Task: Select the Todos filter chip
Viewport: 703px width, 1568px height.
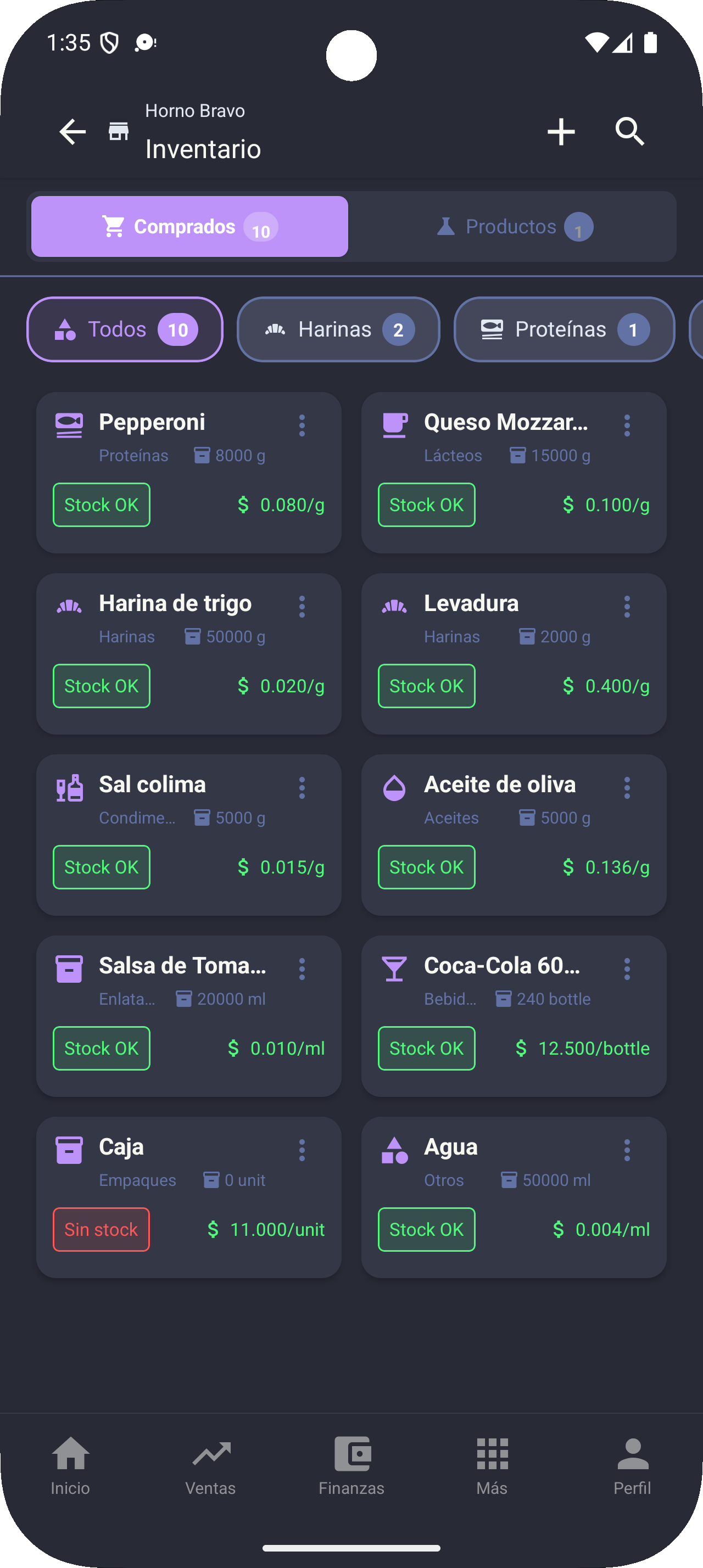Action: pyautogui.click(x=125, y=329)
